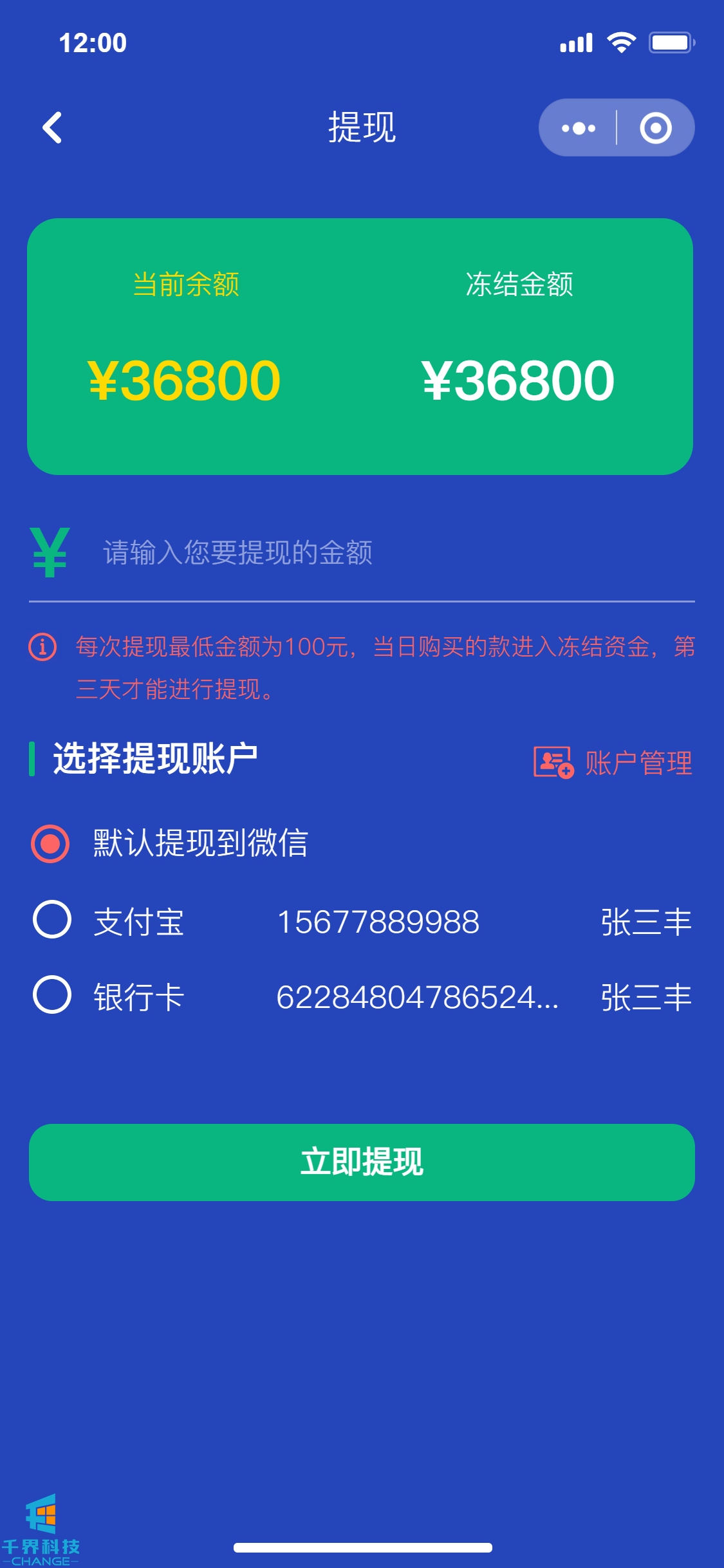Select 默认提现到微信 radio option
The image size is (724, 1568).
coord(51,843)
